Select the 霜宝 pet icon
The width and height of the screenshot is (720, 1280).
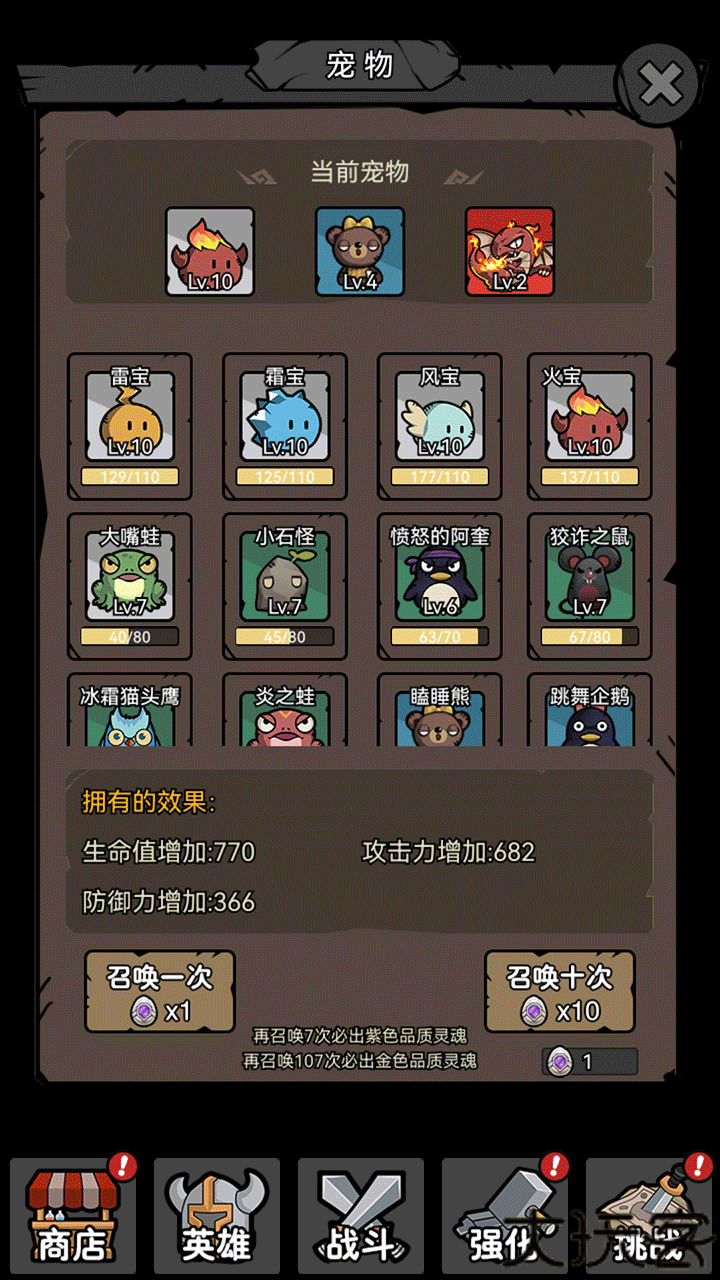pyautogui.click(x=285, y=420)
